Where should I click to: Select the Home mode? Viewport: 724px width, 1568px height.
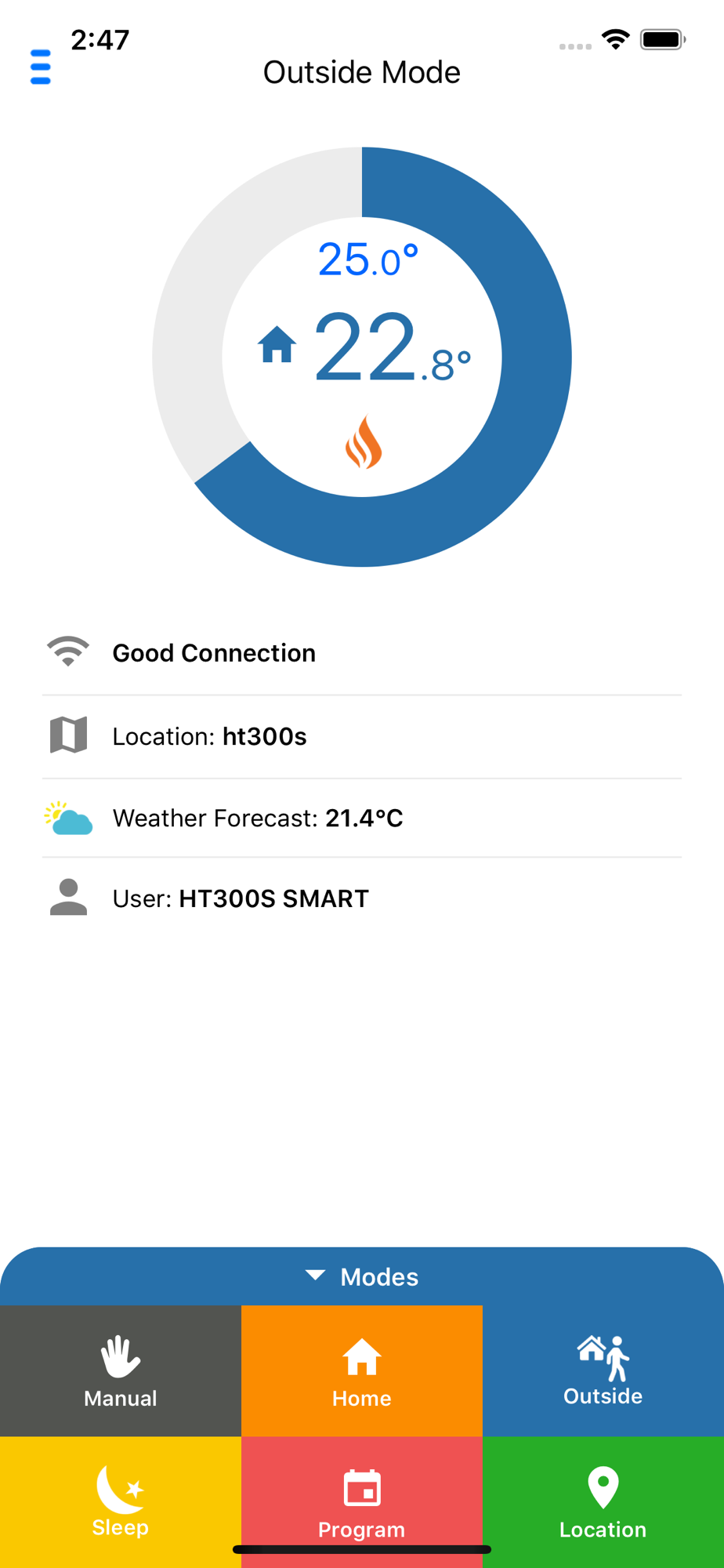(362, 1370)
